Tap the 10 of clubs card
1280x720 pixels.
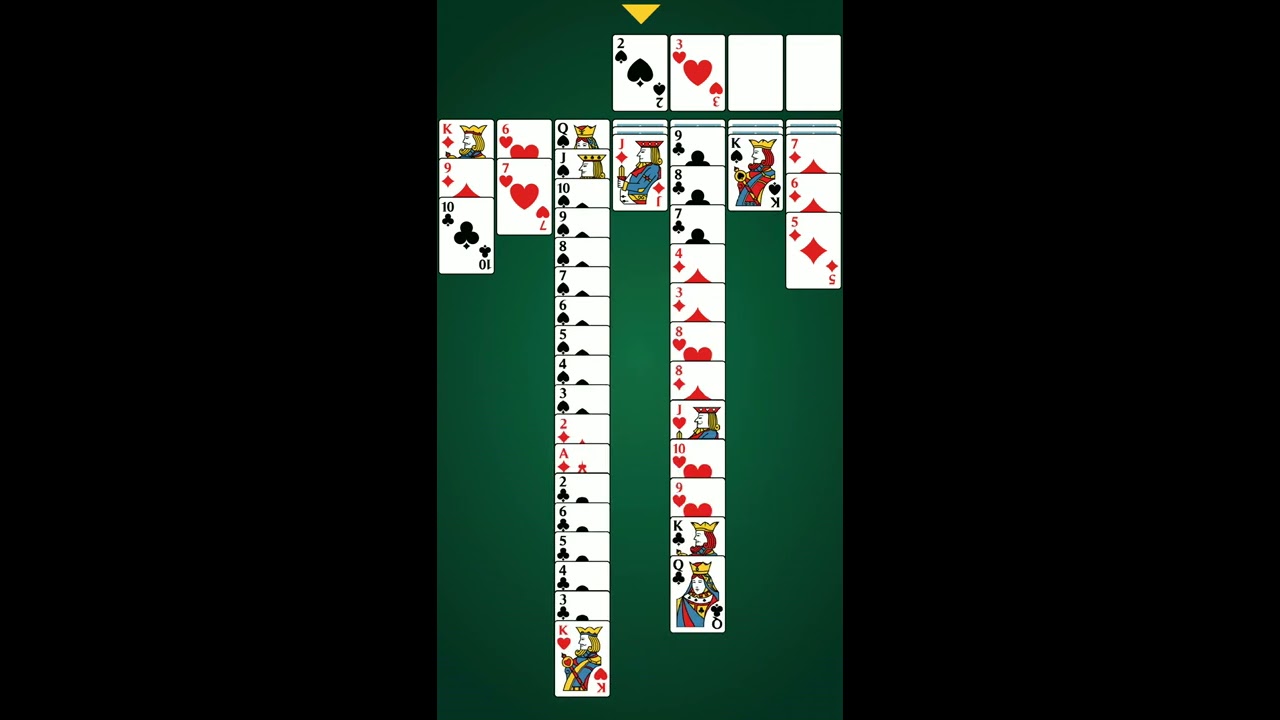pos(466,236)
